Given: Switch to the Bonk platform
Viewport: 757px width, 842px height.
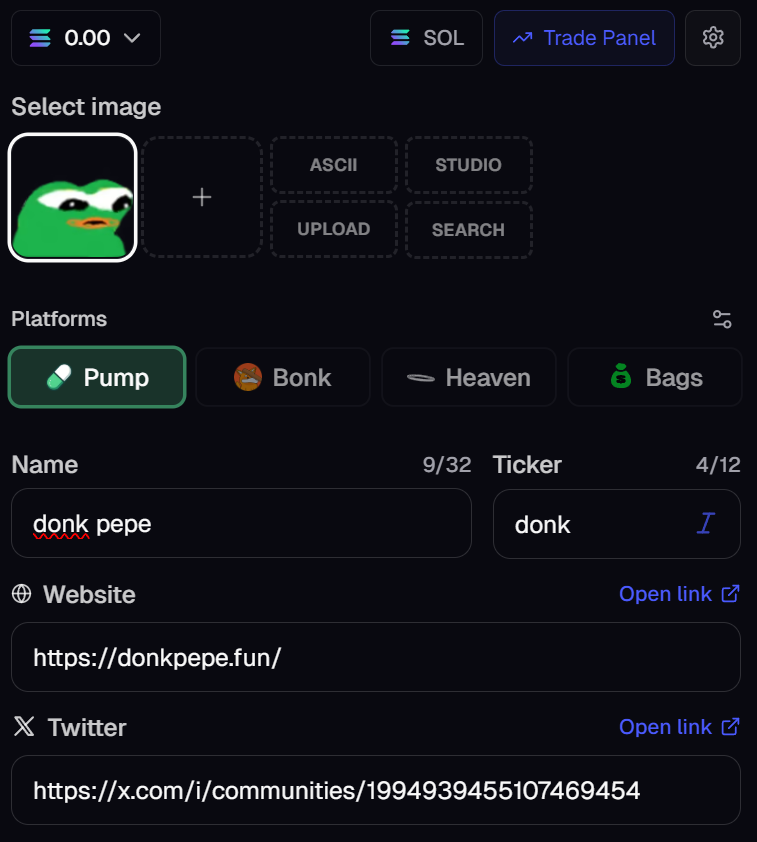Looking at the screenshot, I should tap(283, 377).
